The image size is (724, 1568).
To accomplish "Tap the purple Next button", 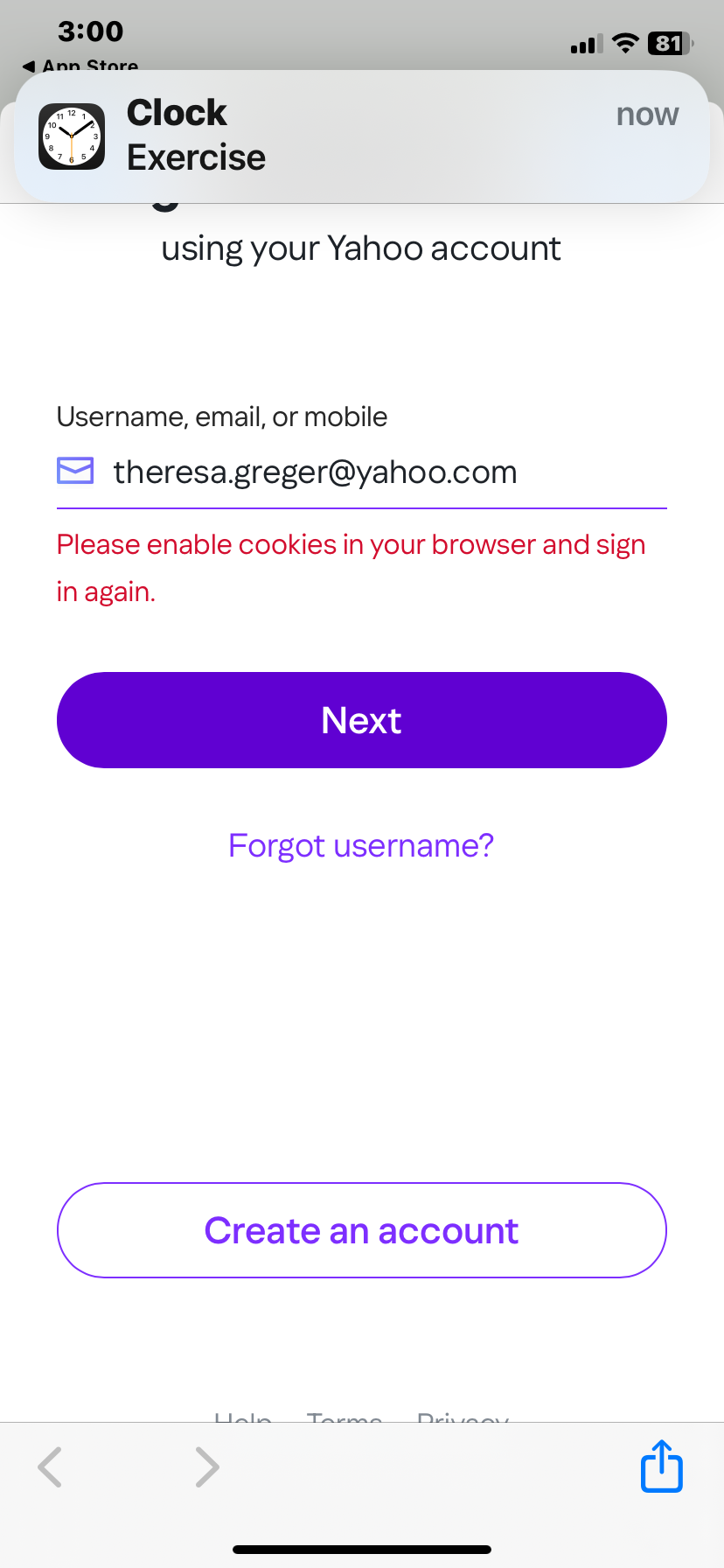I will click(361, 720).
